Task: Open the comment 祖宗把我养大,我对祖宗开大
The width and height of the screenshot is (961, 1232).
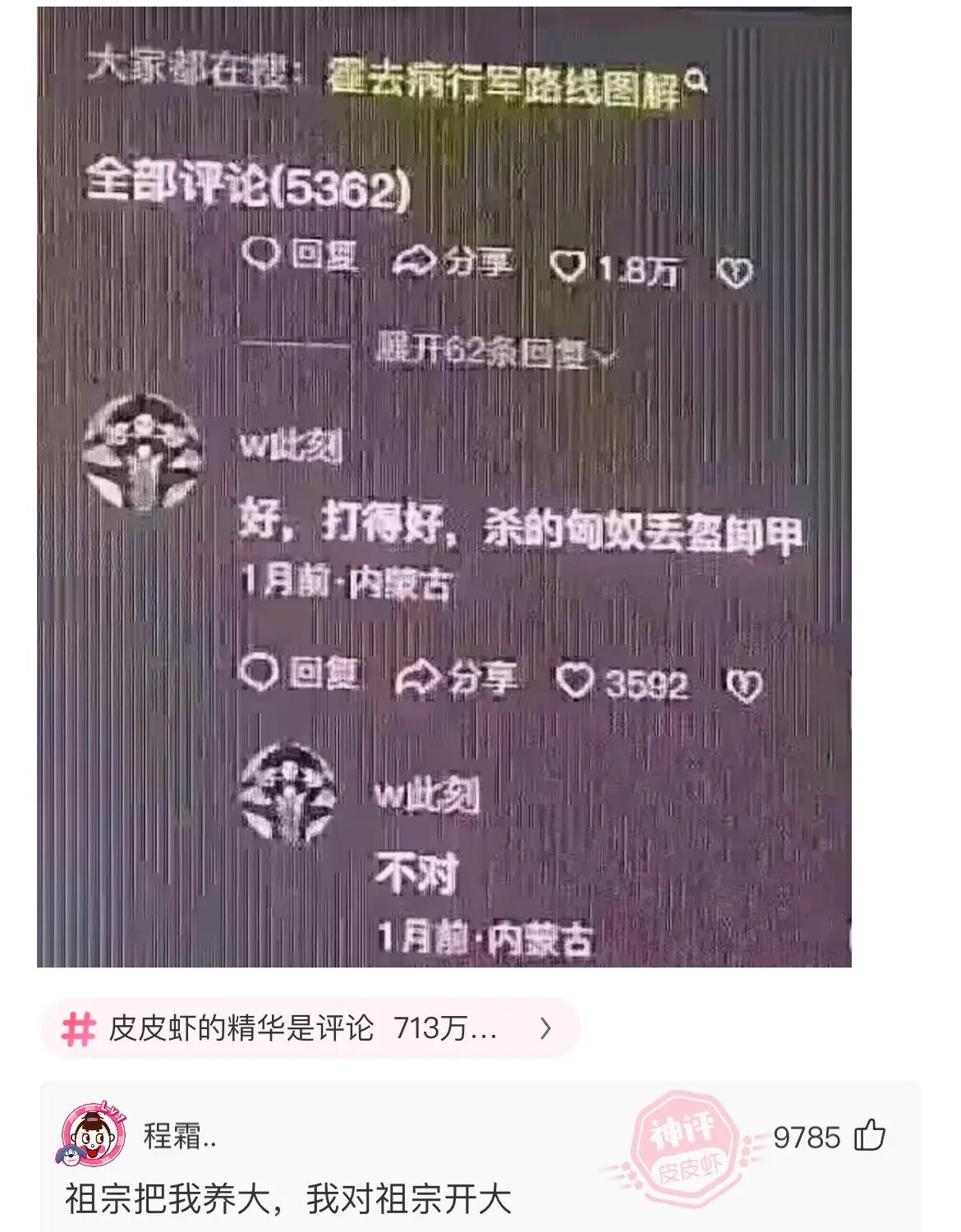Action: click(287, 1200)
